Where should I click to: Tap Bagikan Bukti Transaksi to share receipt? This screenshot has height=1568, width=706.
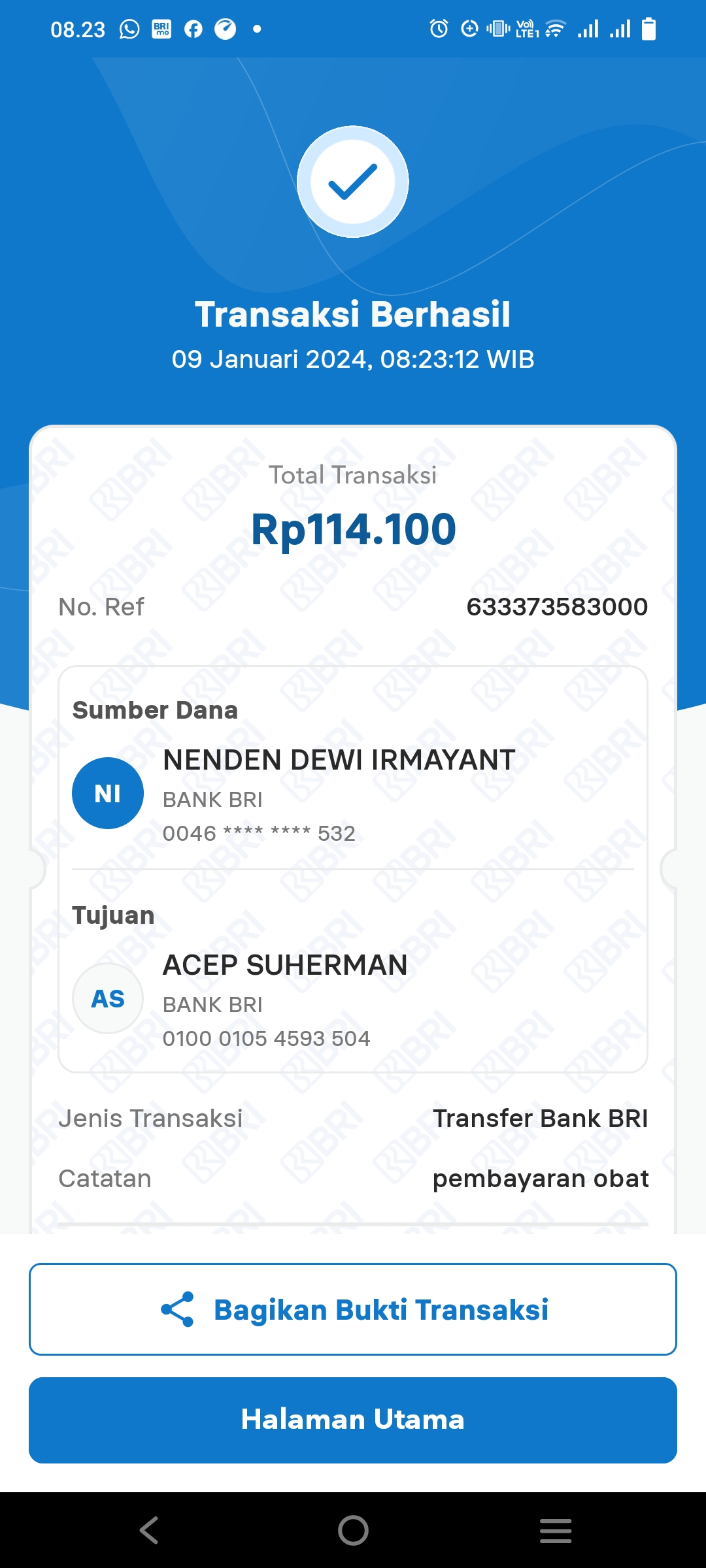point(353,1309)
